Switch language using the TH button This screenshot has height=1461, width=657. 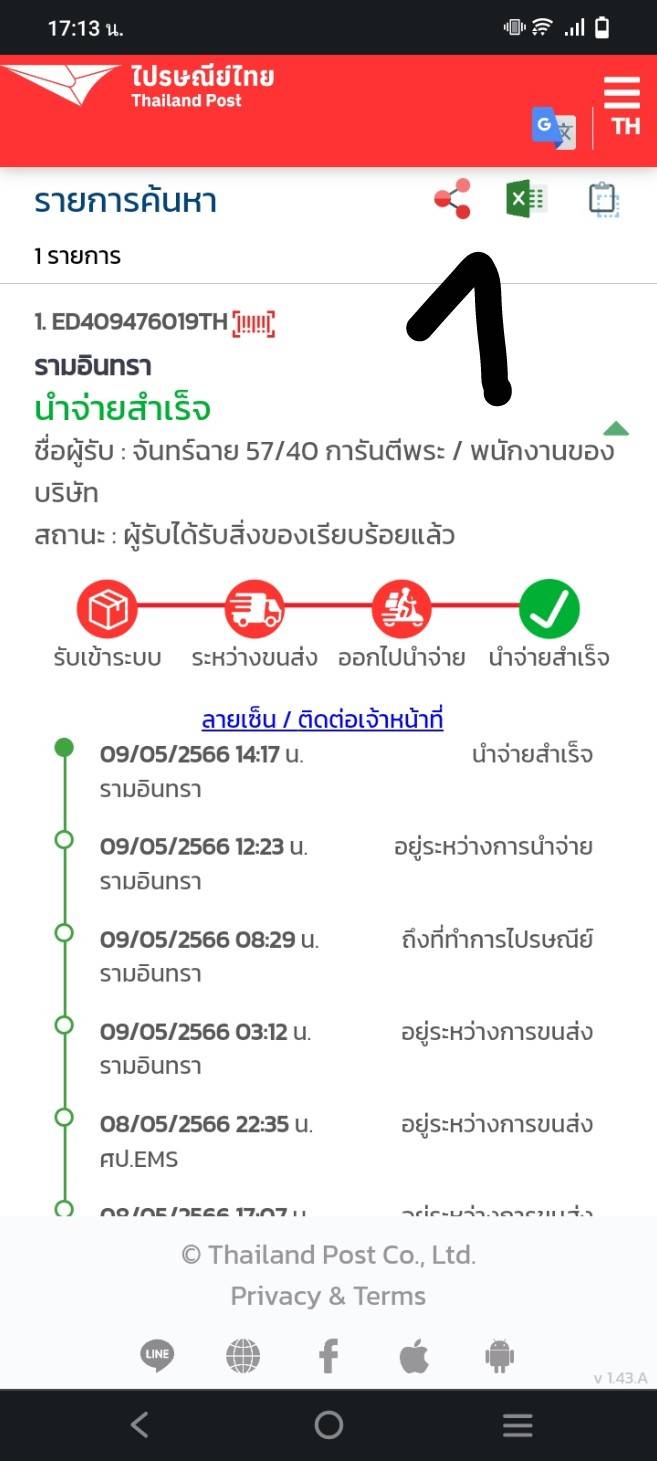(x=625, y=126)
